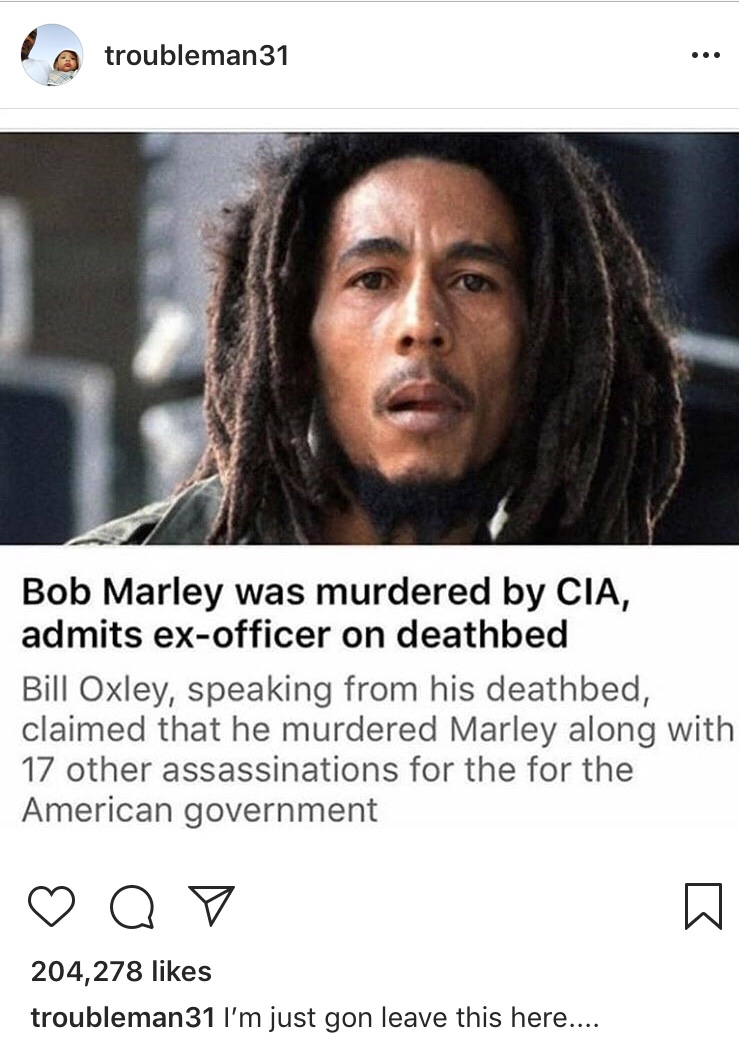Open the Bob Marley post image
The width and height of the screenshot is (739, 1050).
coord(369,340)
